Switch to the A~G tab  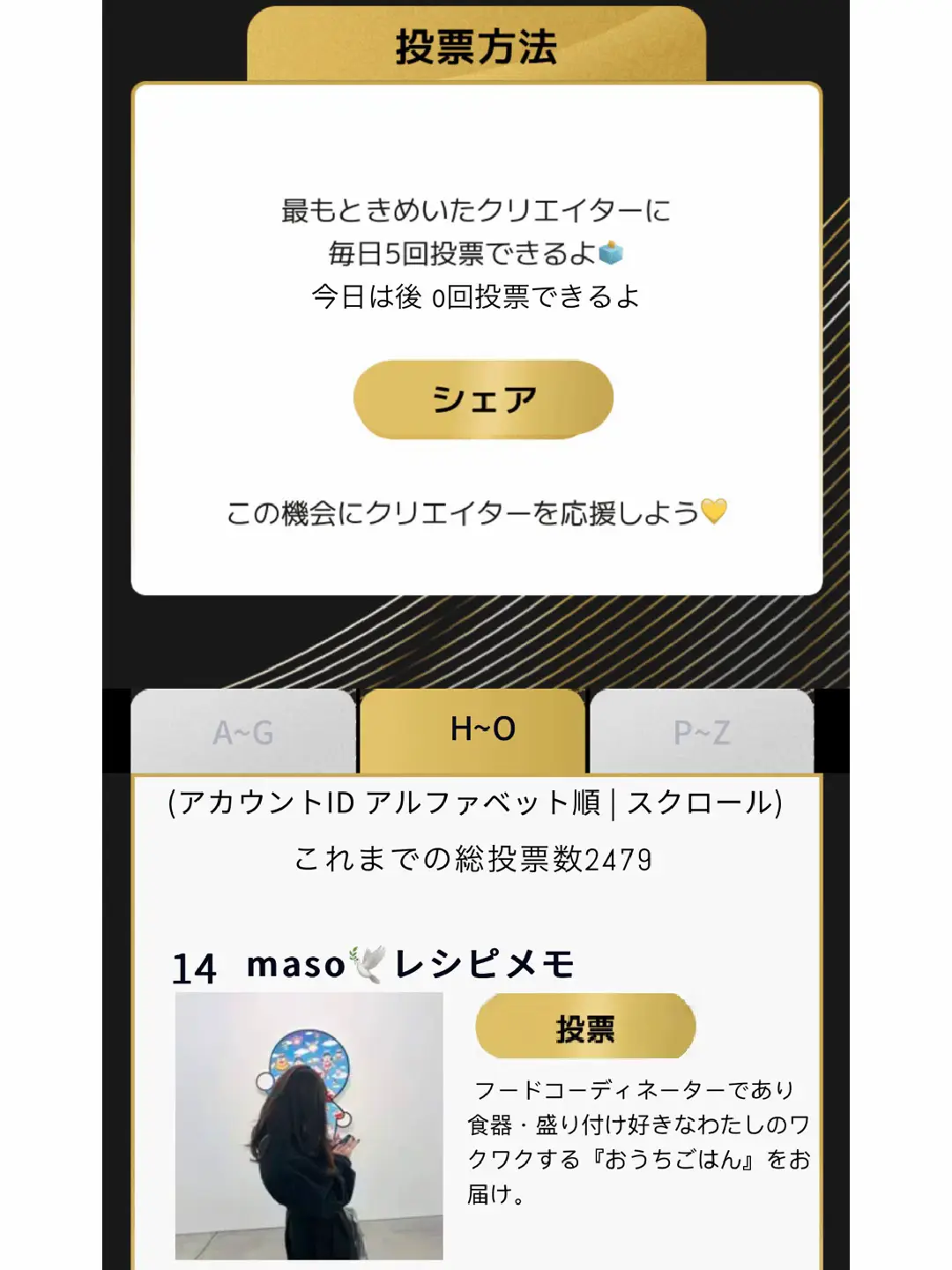[243, 732]
